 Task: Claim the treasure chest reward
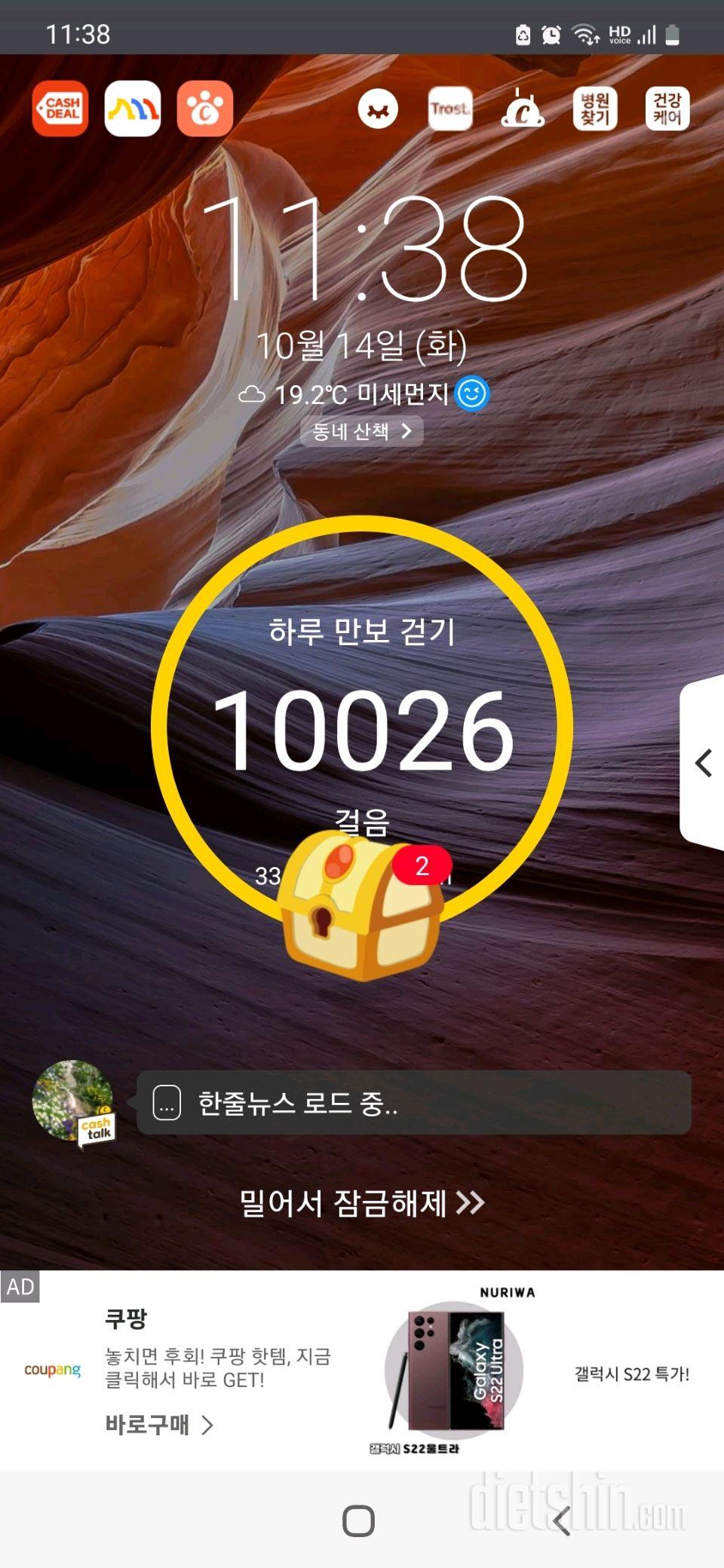point(360,905)
